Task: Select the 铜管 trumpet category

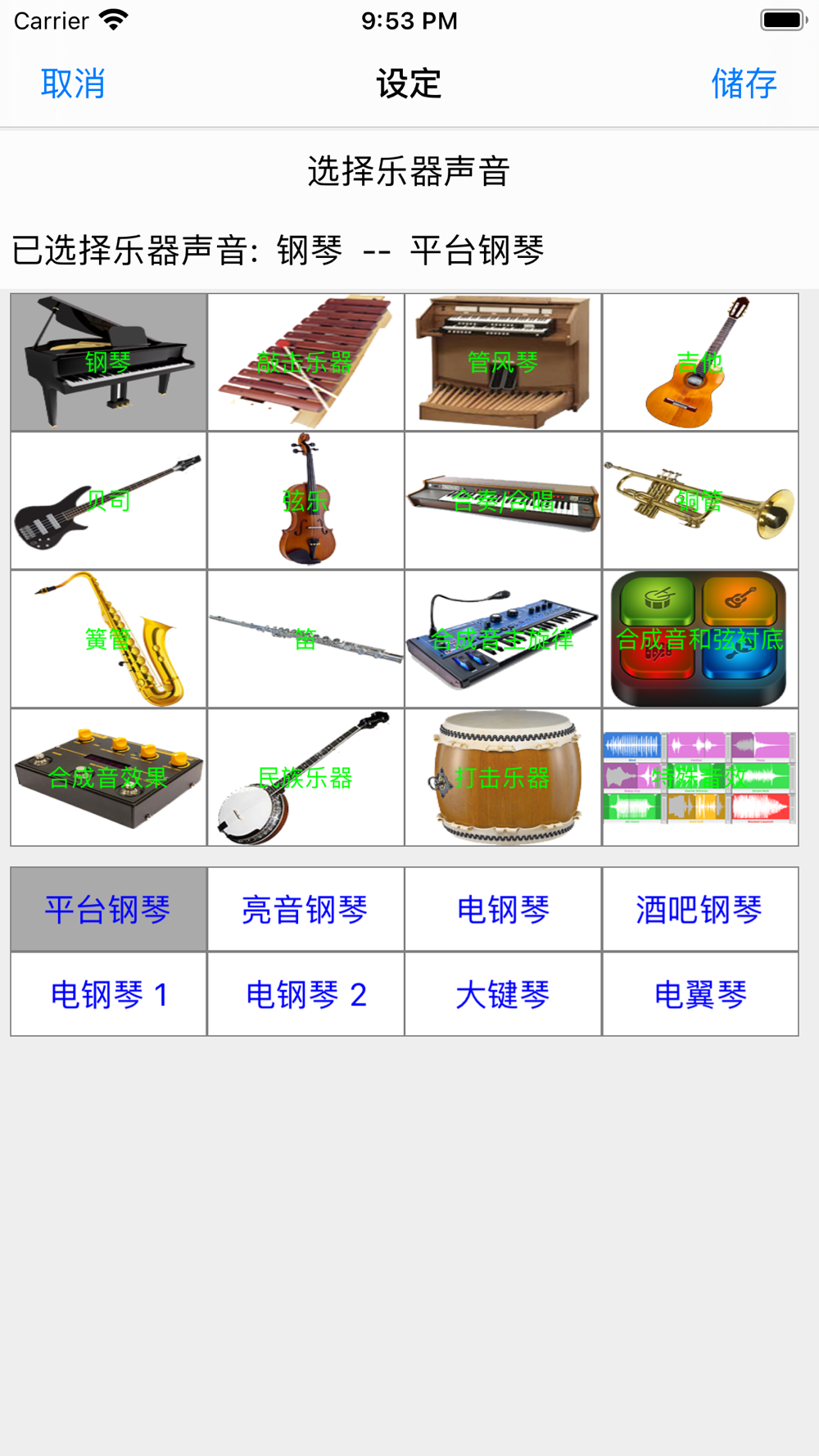Action: [x=700, y=500]
